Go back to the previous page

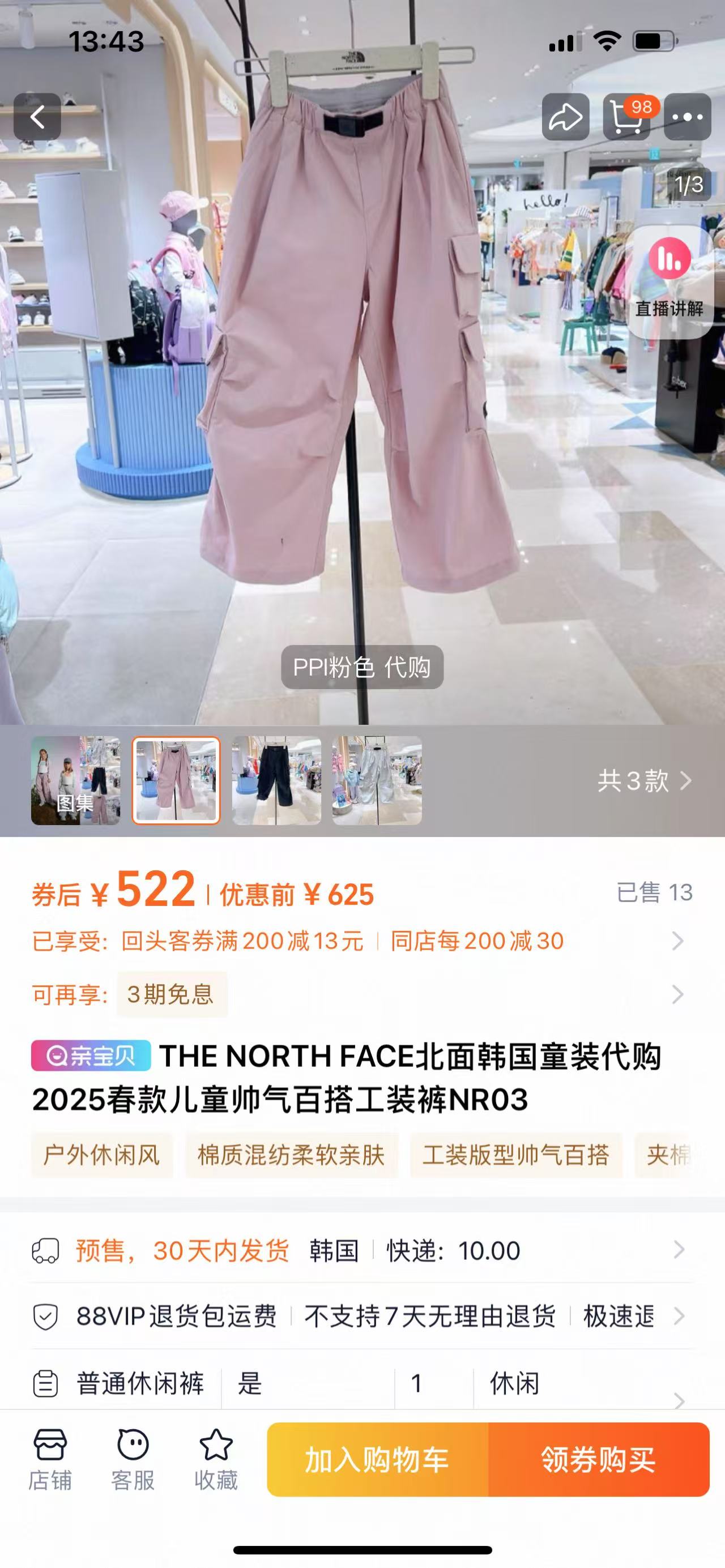pos(37,117)
